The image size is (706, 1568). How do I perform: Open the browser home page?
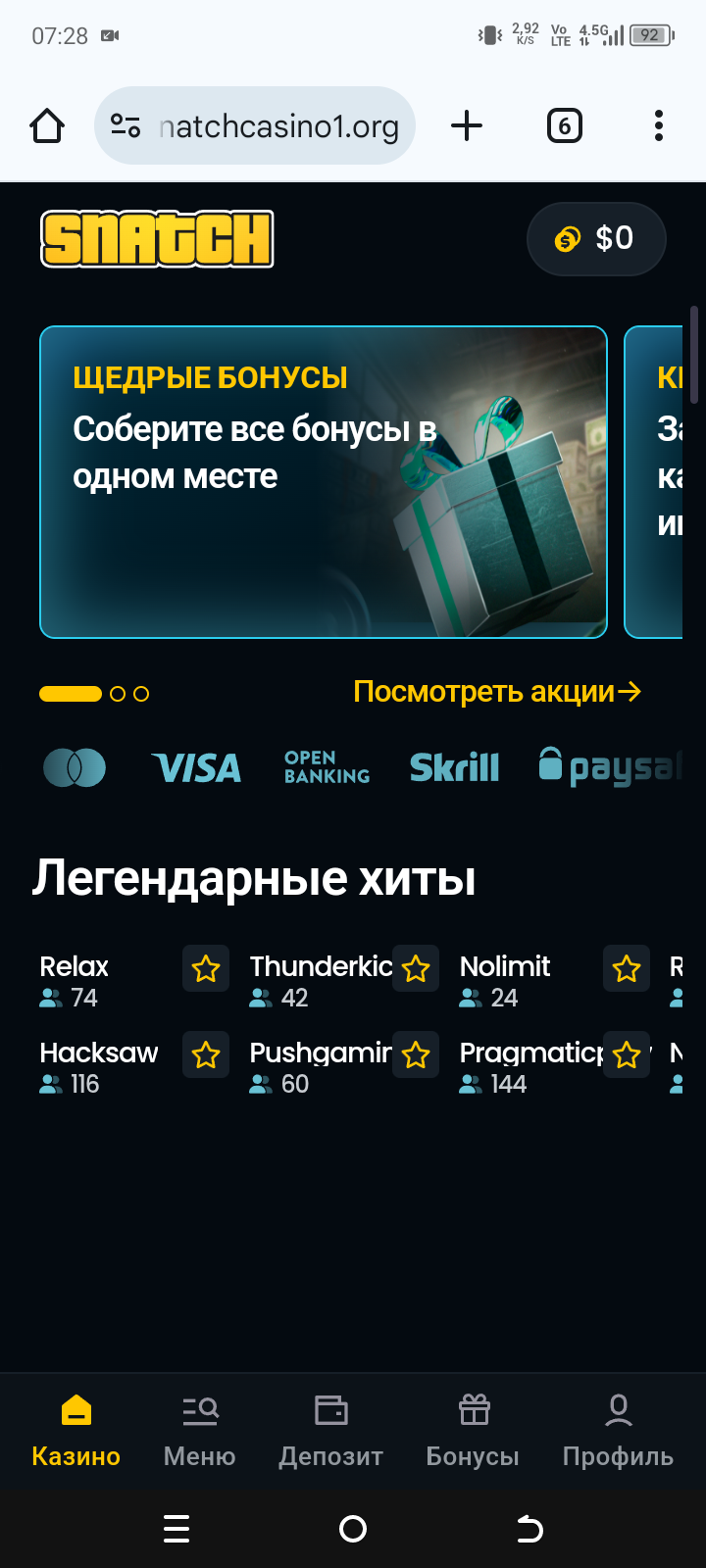[x=47, y=126]
